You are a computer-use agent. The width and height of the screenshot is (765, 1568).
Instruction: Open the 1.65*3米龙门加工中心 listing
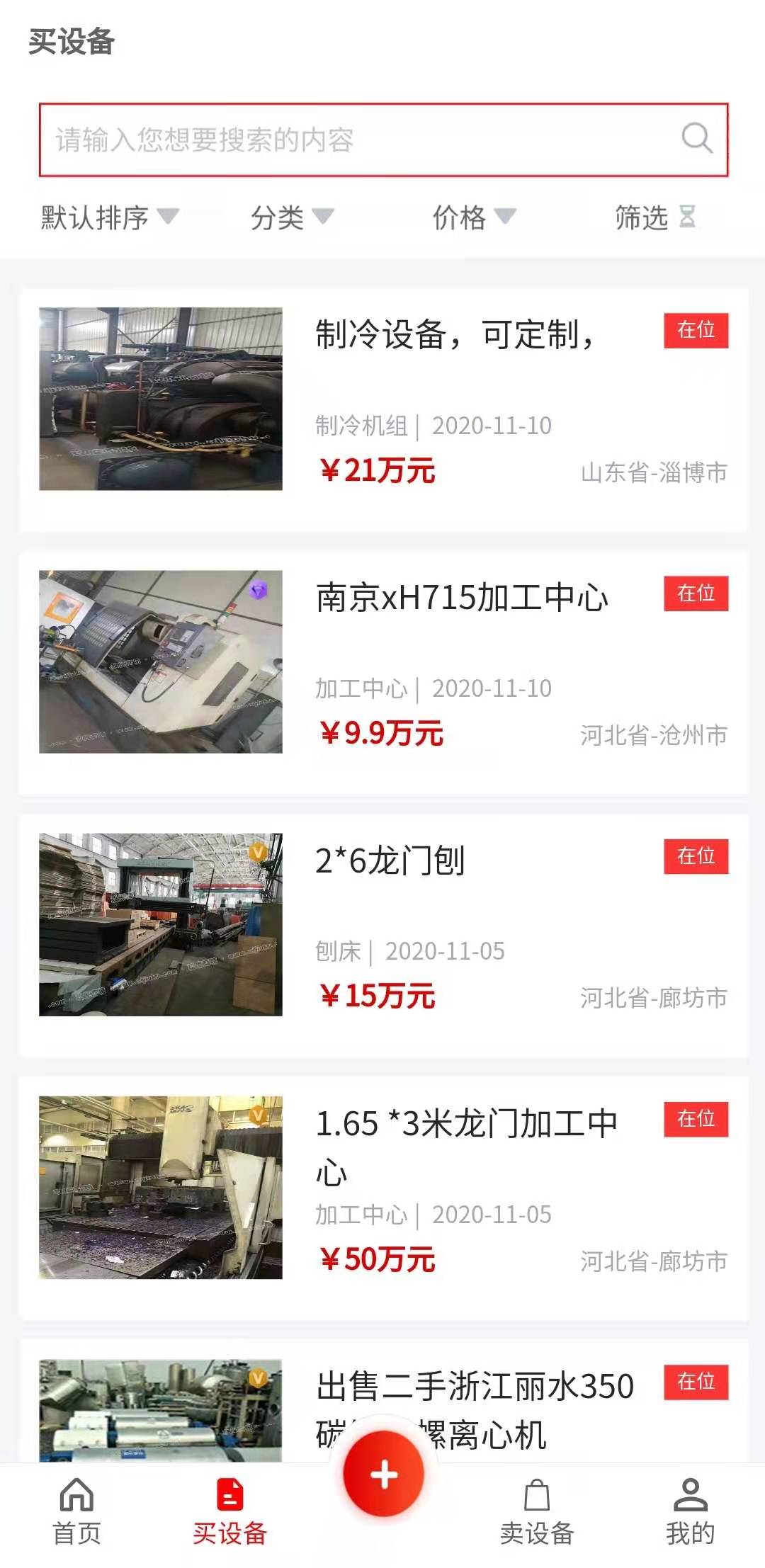[x=467, y=1132]
